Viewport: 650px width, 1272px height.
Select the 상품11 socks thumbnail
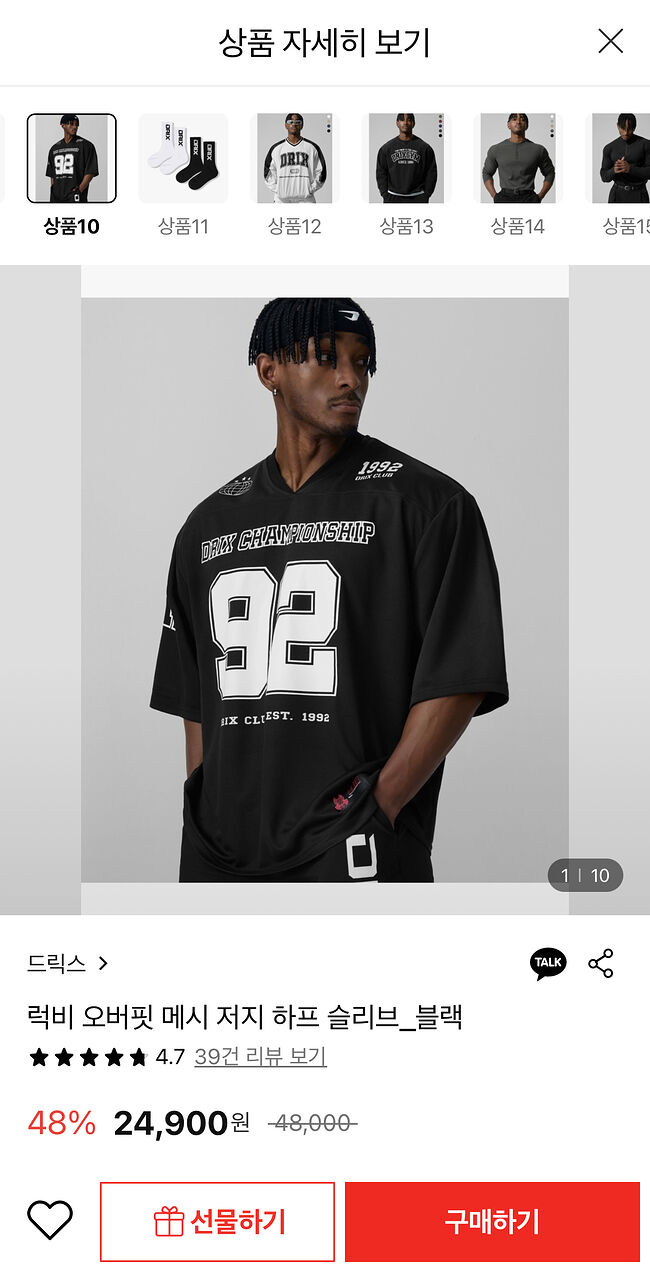[183, 158]
